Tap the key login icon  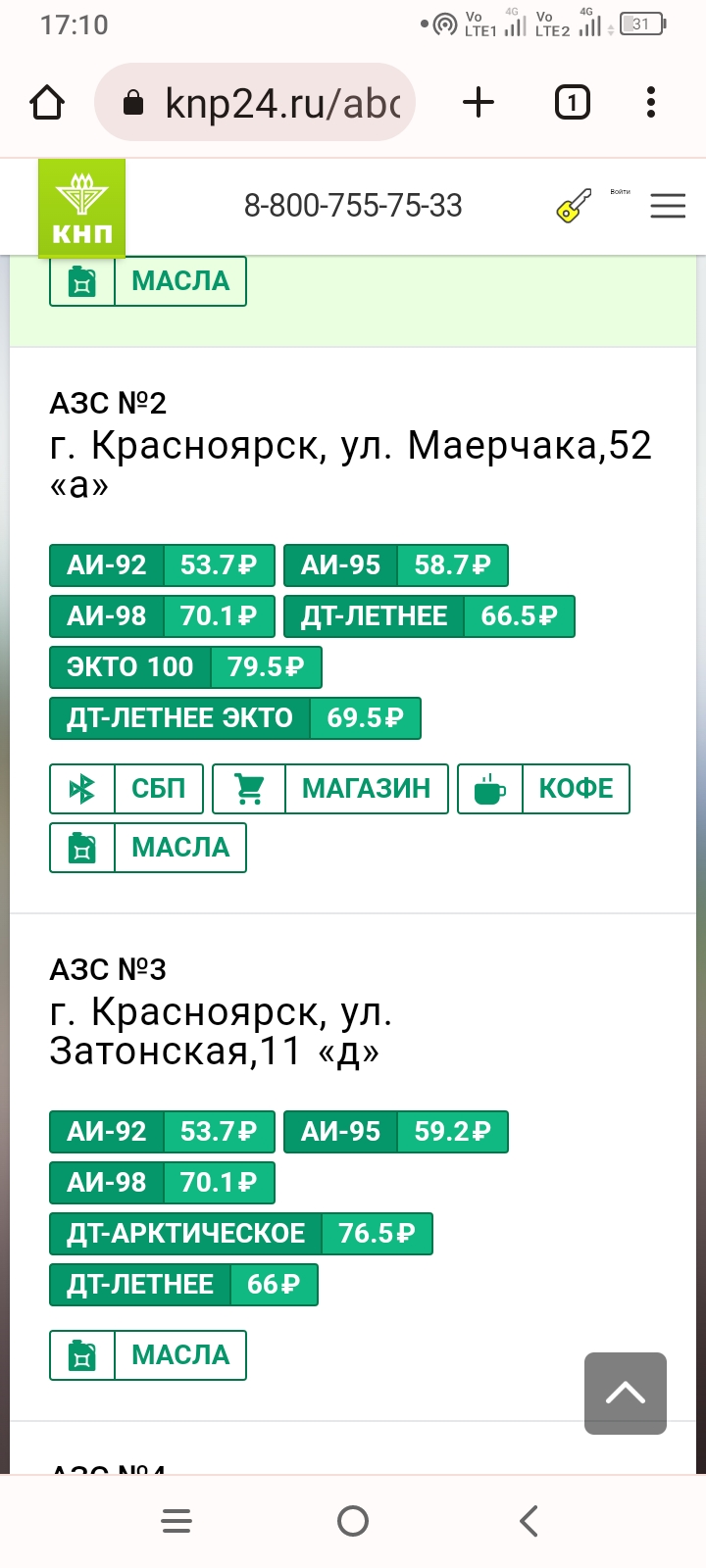click(574, 206)
